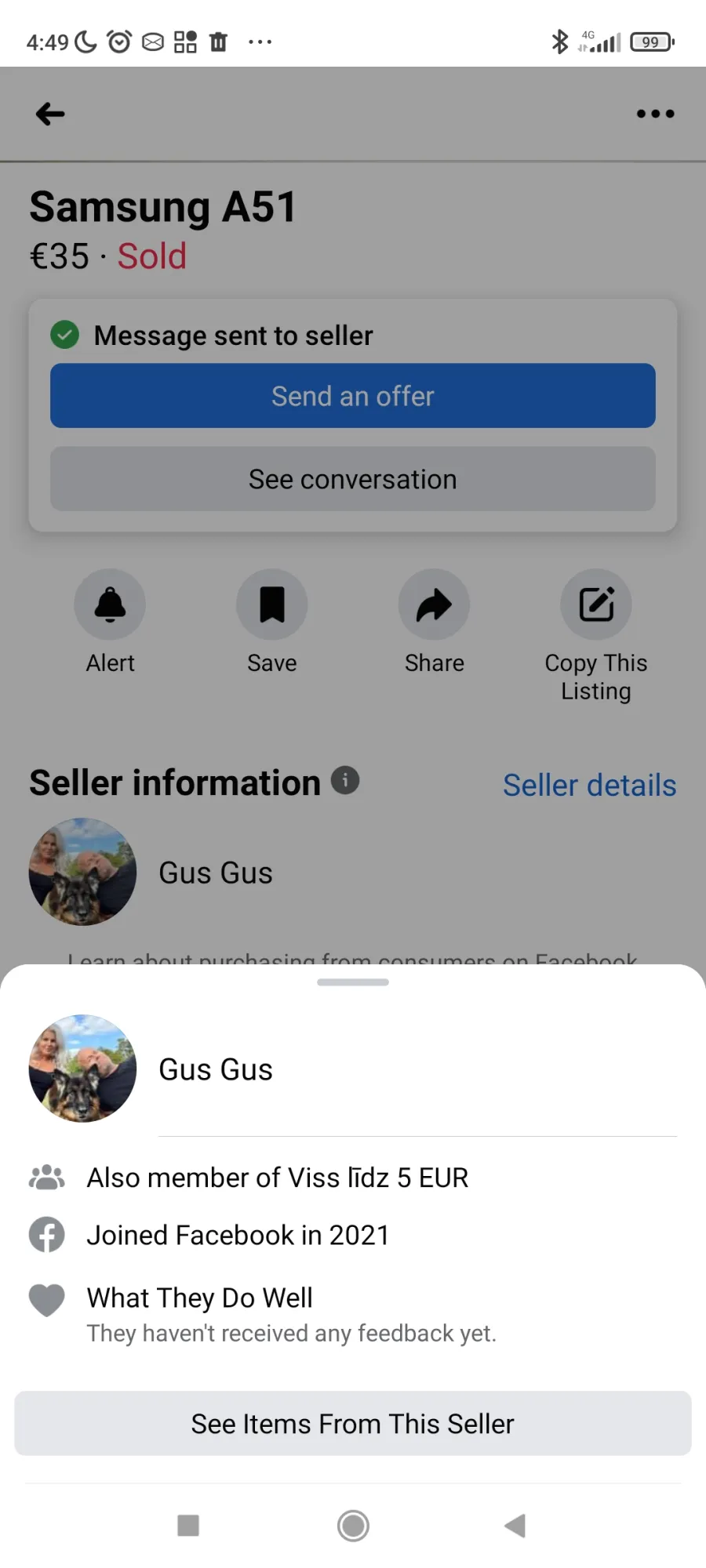
Task: Tap the info icon beside Seller information
Action: [x=345, y=780]
